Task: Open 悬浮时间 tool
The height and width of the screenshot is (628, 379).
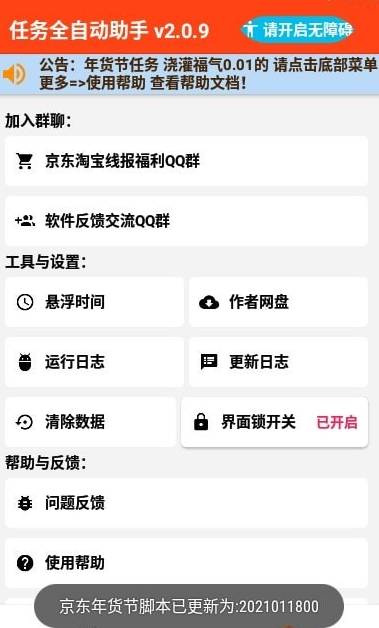Action: [95, 302]
